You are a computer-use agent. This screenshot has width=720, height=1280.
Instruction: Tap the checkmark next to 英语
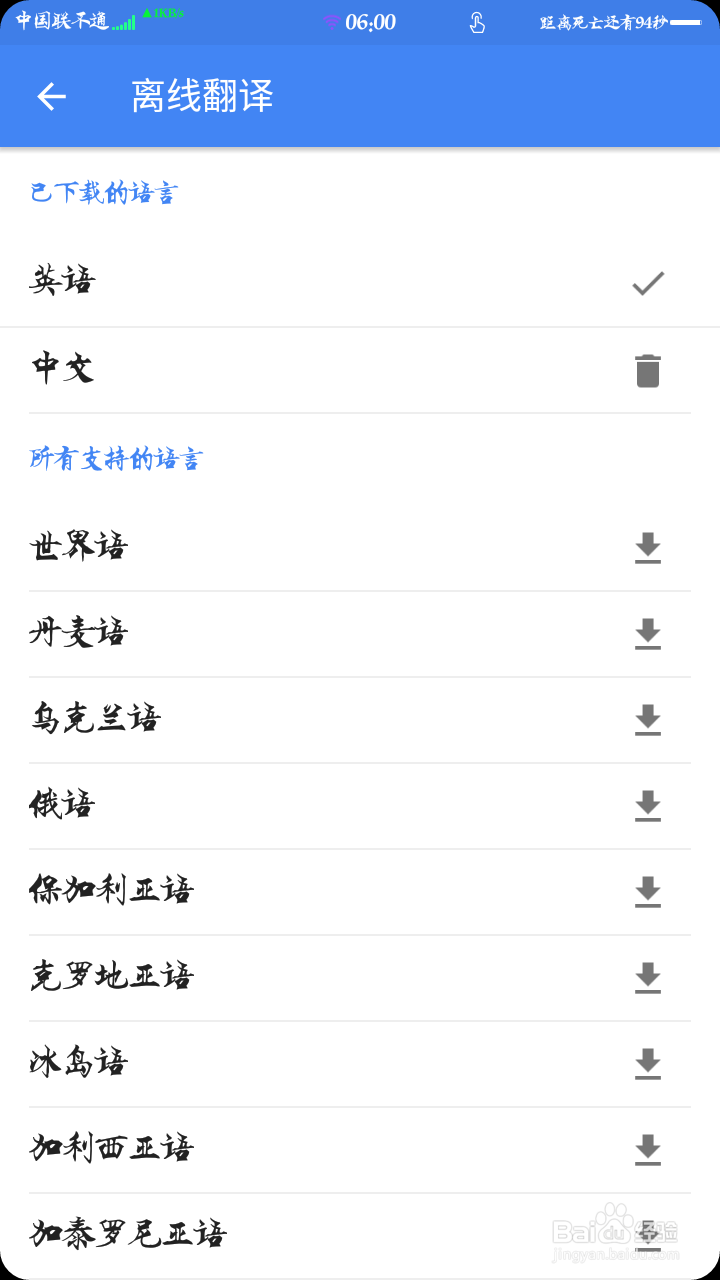click(x=646, y=284)
